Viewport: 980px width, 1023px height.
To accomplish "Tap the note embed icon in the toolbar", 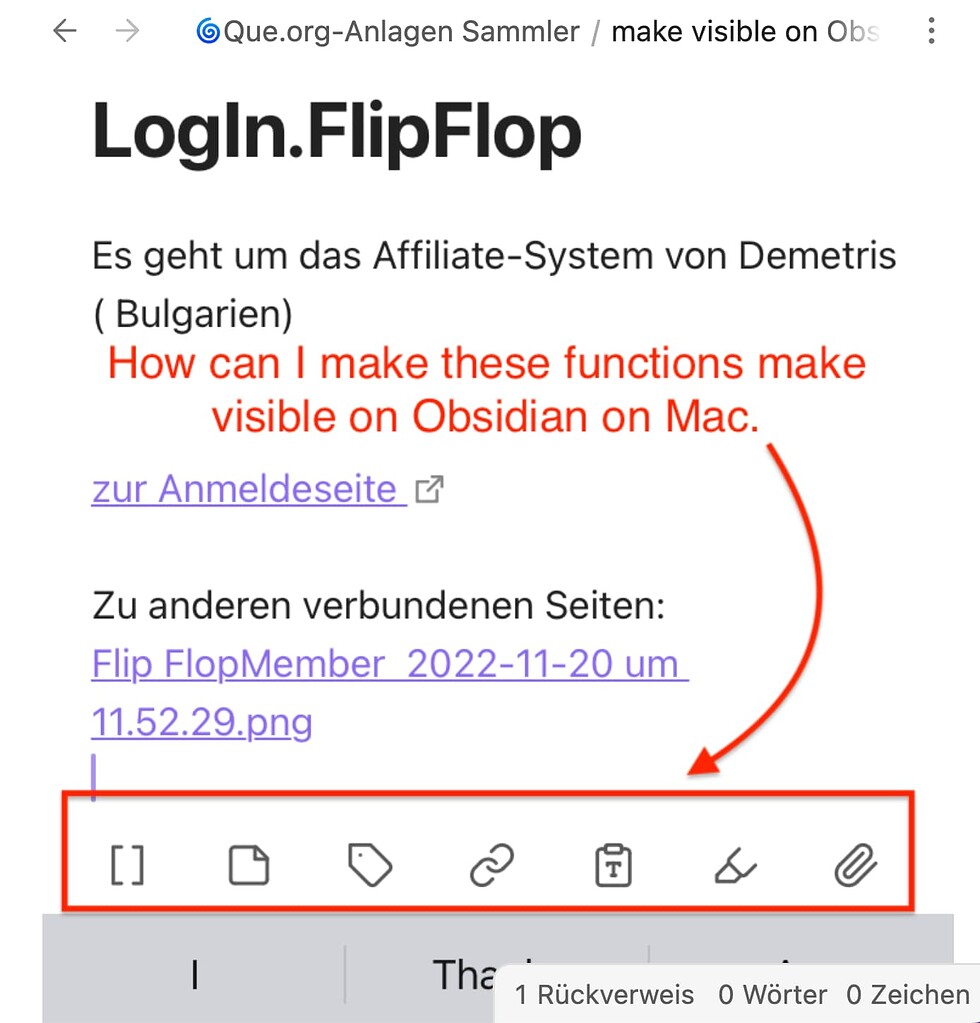I will coord(248,864).
